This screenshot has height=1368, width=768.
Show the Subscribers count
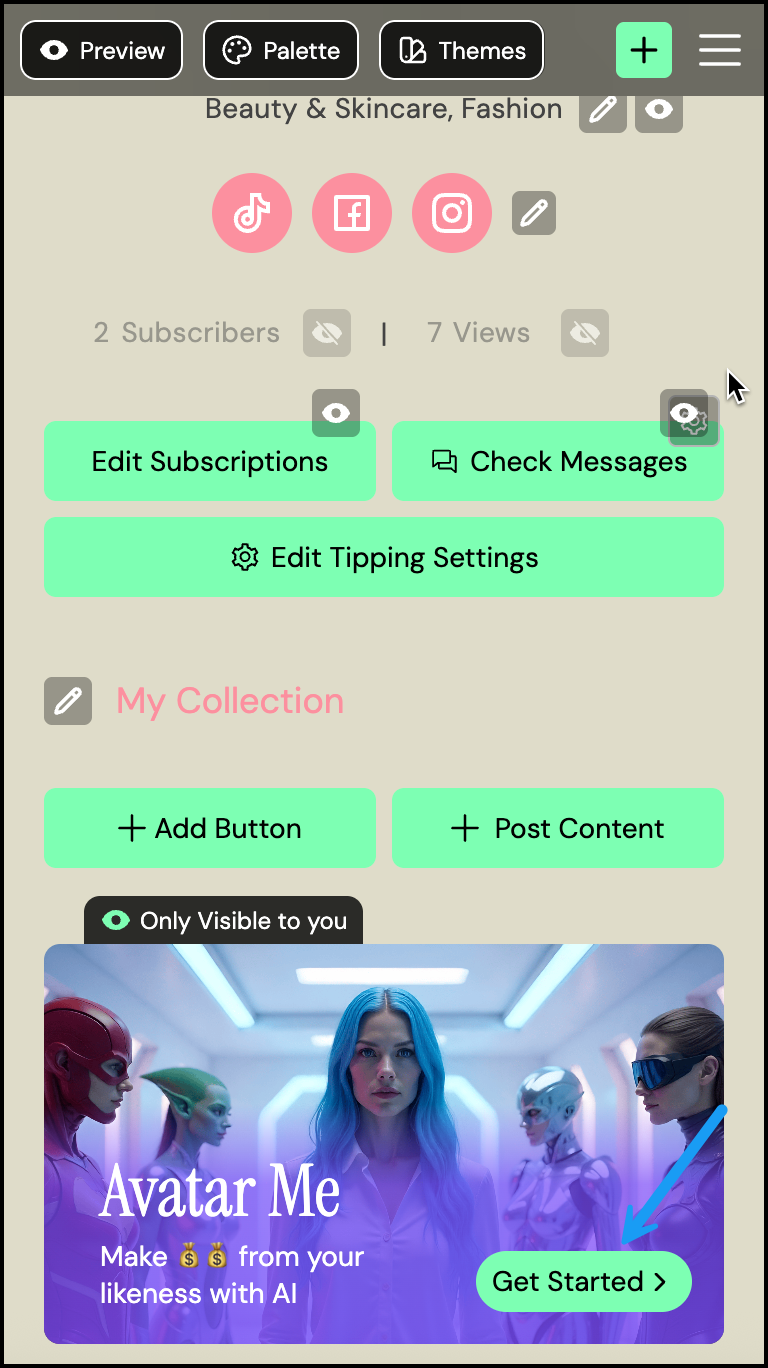click(327, 333)
